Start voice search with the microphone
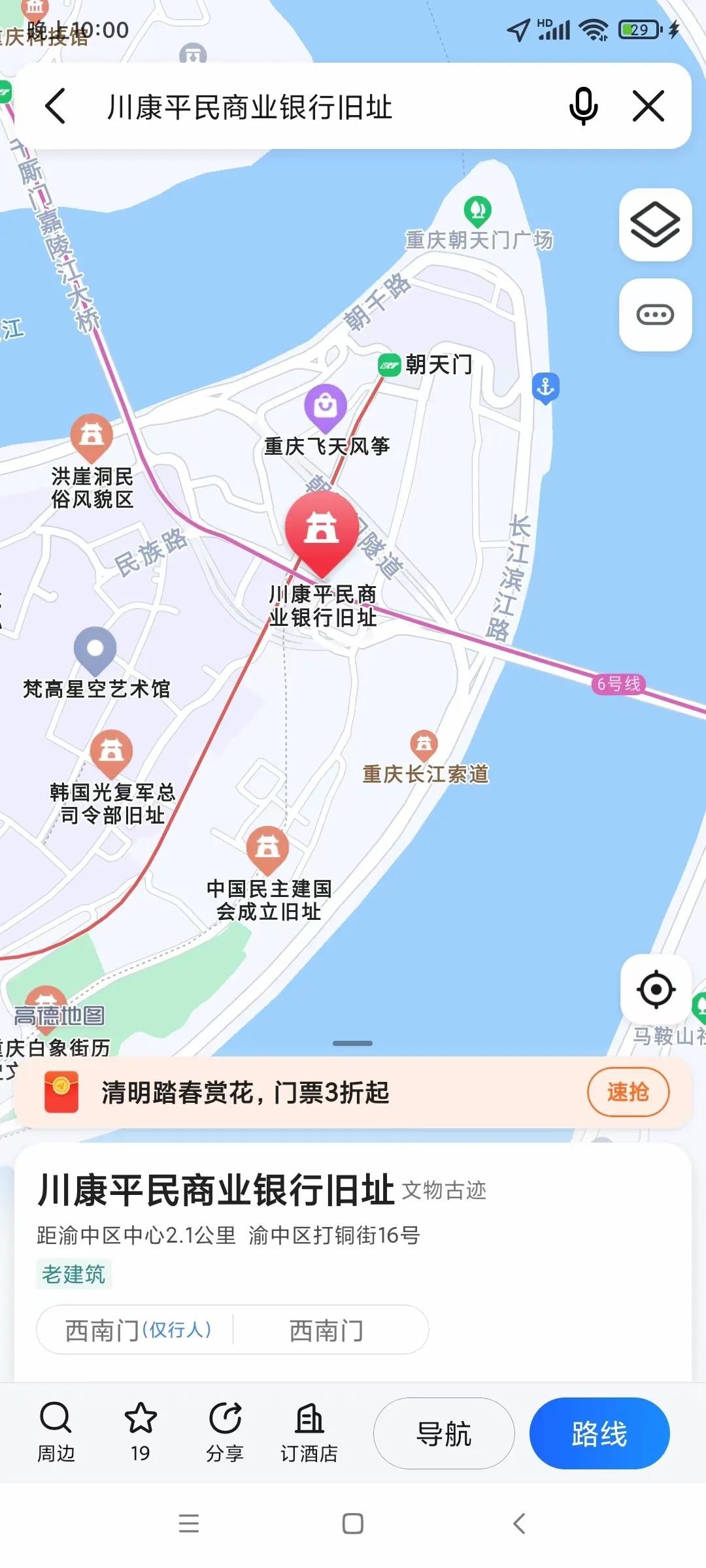The image size is (706, 1568). (583, 106)
